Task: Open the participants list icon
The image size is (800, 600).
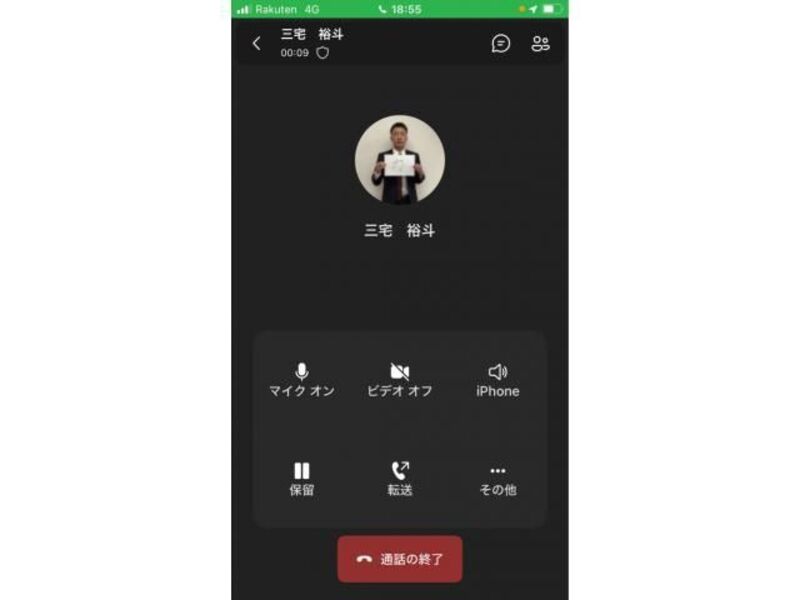Action: point(541,43)
